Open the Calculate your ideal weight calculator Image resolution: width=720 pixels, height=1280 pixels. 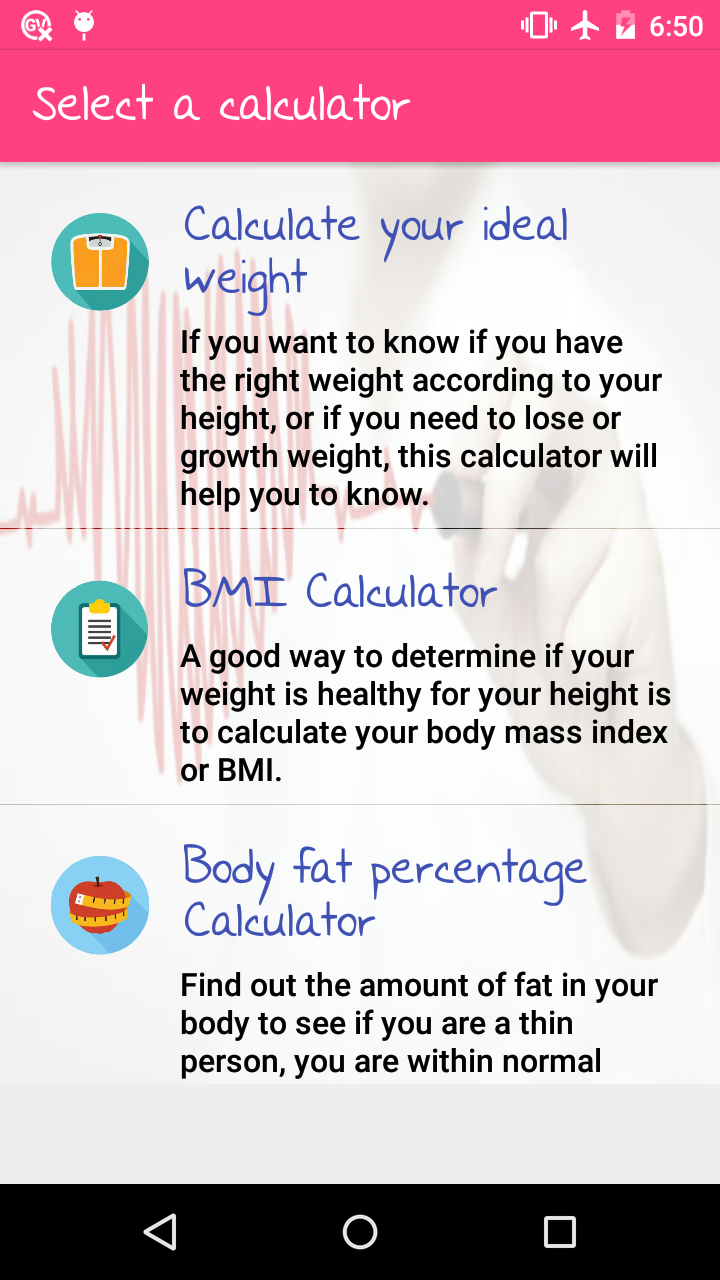360,346
